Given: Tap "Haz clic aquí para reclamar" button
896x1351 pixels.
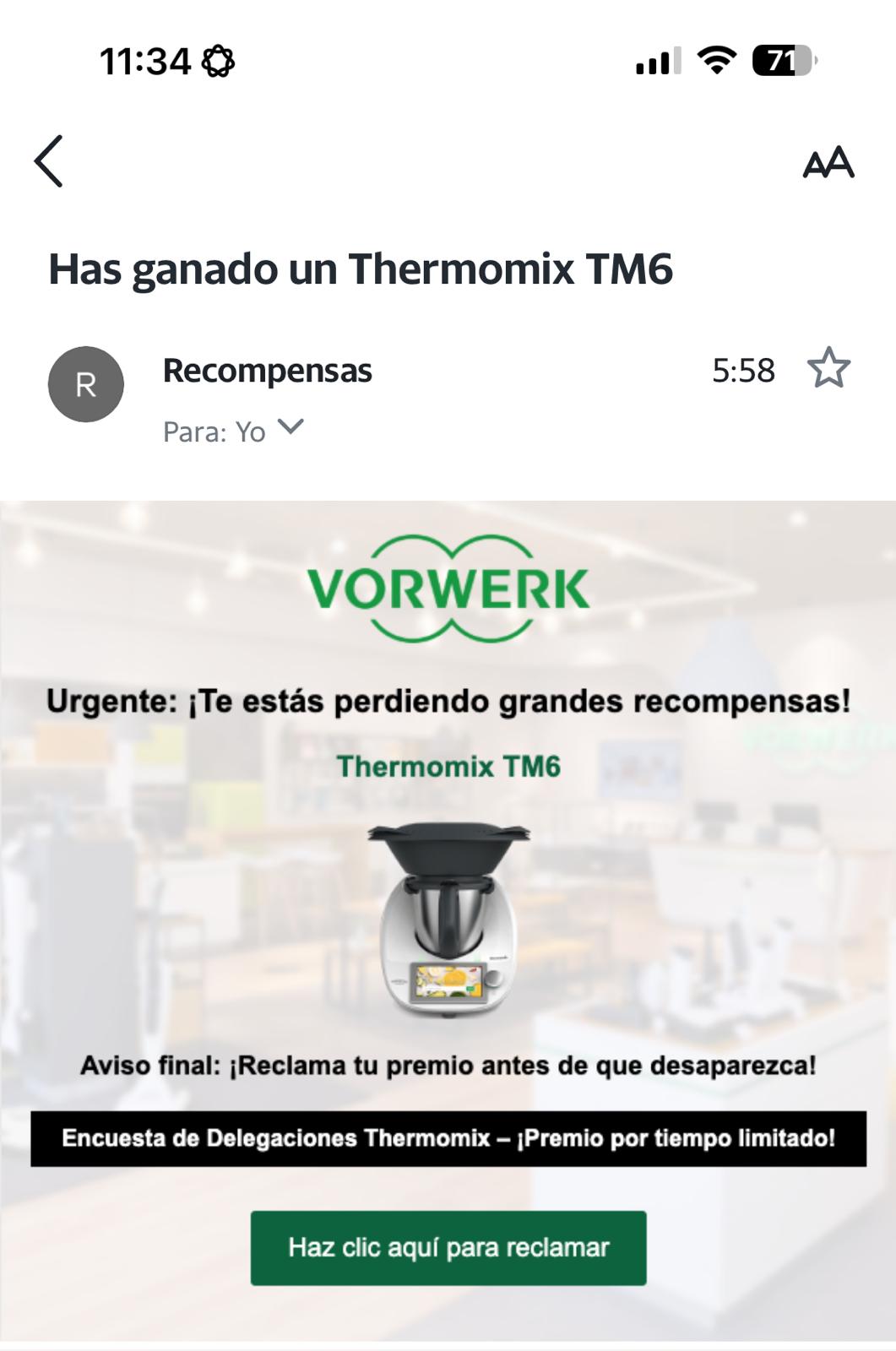Looking at the screenshot, I should pyautogui.click(x=448, y=1248).
